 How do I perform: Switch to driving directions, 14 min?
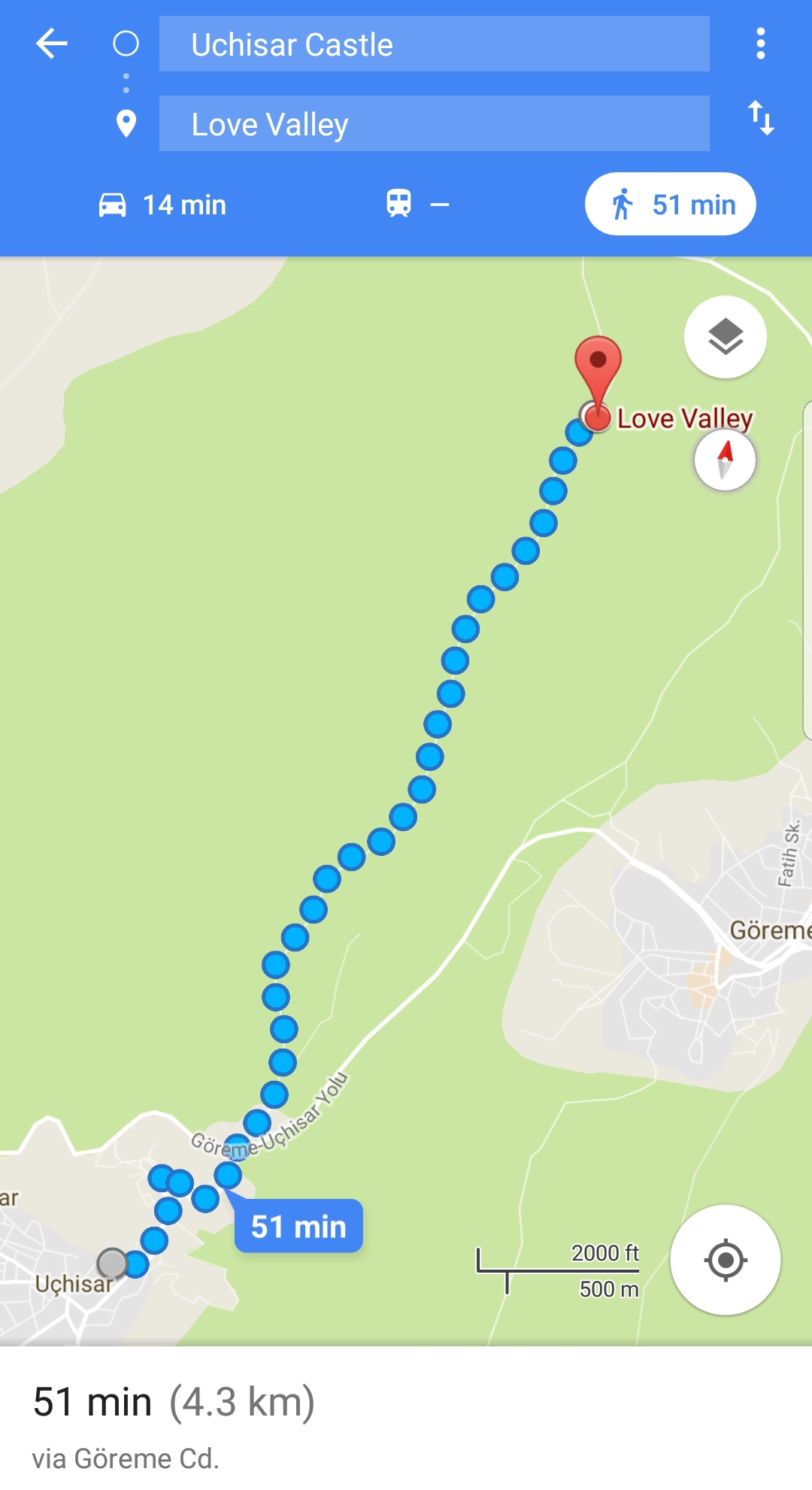[x=163, y=205]
